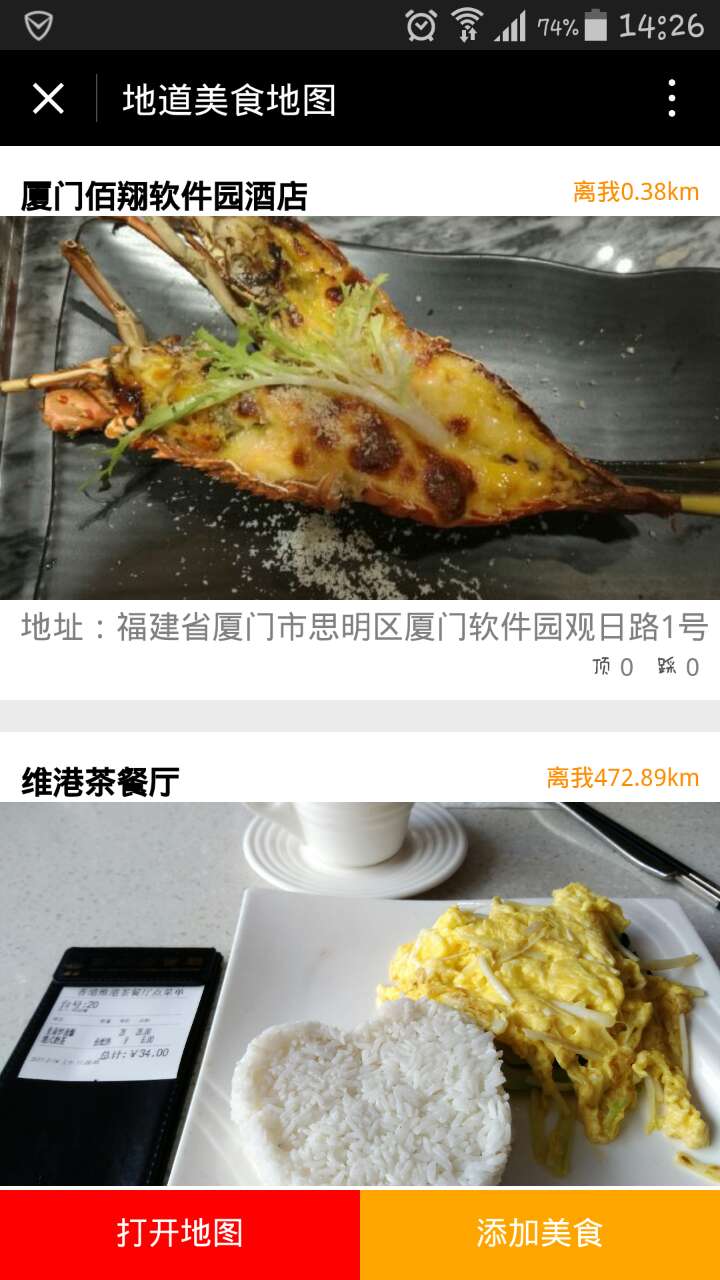Tap the 打开地图 button
This screenshot has height=1280, width=720.
coord(180,1234)
